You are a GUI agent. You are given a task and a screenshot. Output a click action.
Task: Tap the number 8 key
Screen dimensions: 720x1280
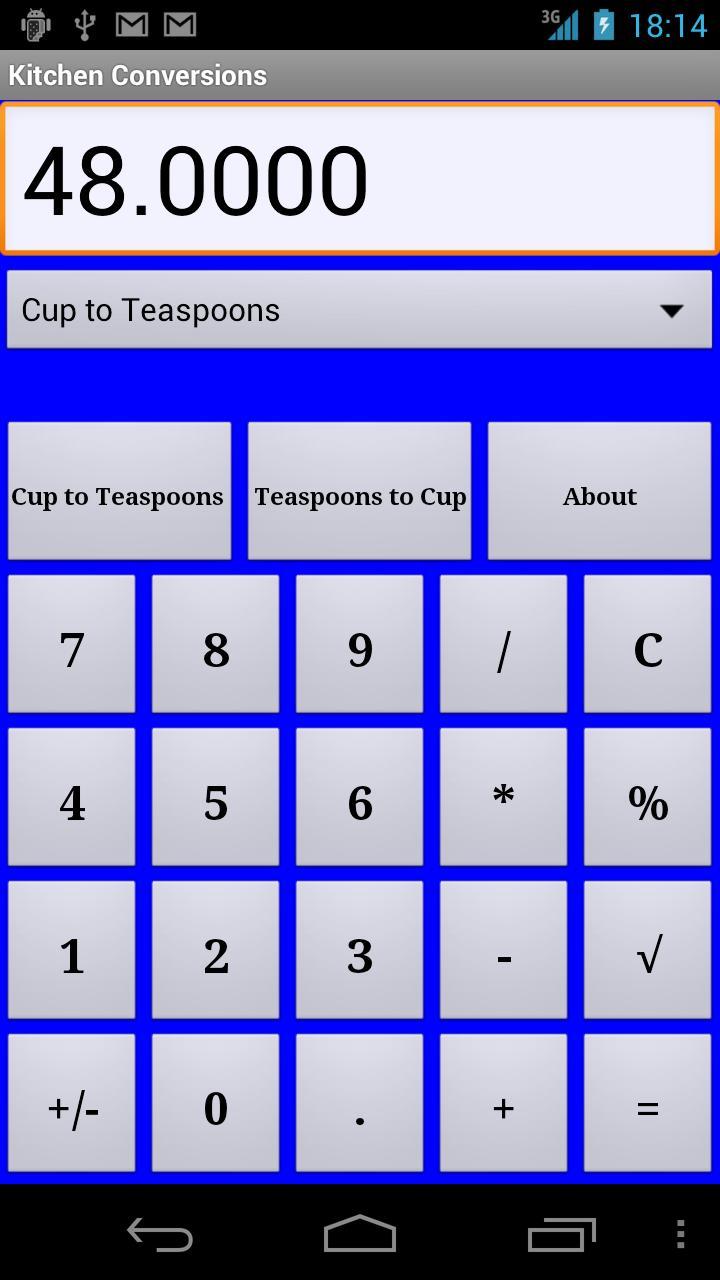coord(215,644)
